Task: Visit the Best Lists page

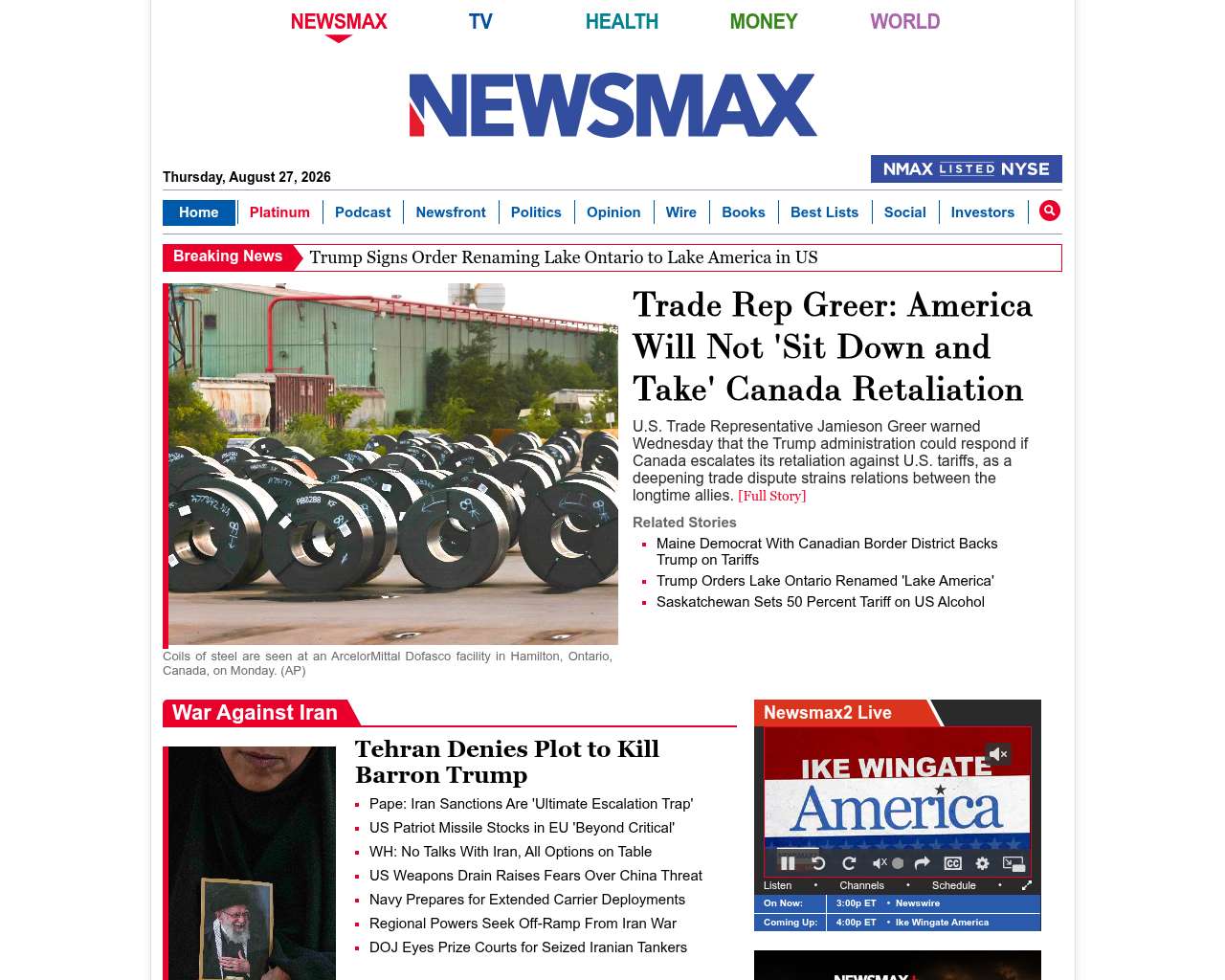Action: coord(825,212)
